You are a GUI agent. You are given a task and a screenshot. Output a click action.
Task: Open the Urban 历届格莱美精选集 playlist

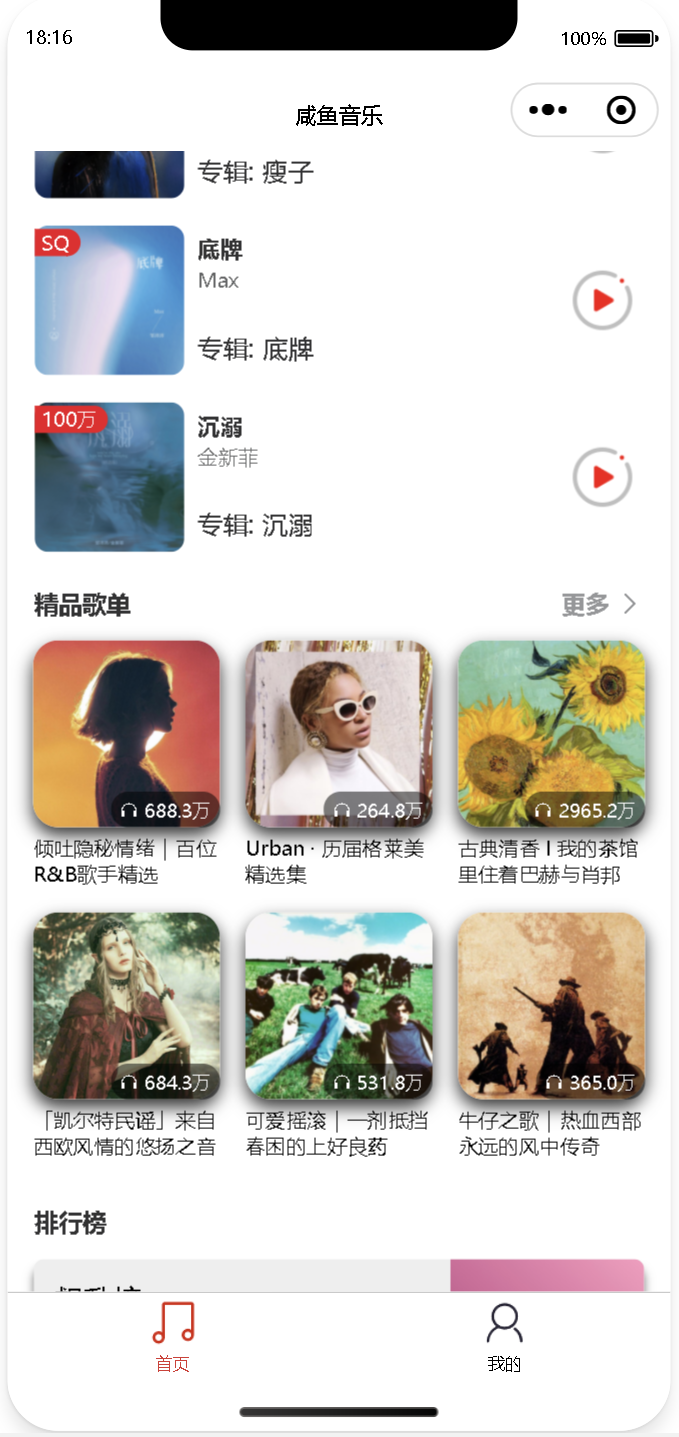point(339,734)
